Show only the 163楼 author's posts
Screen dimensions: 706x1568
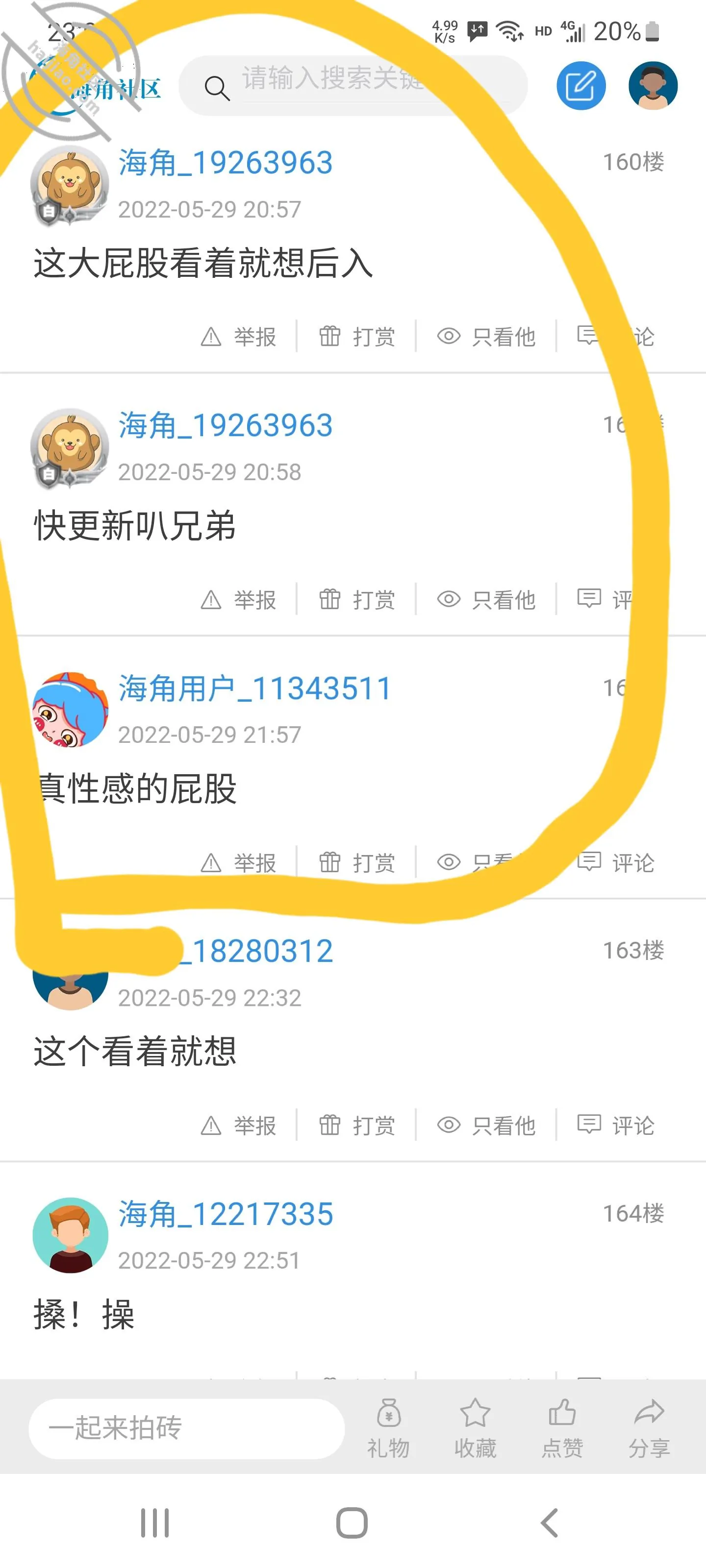point(486,1126)
